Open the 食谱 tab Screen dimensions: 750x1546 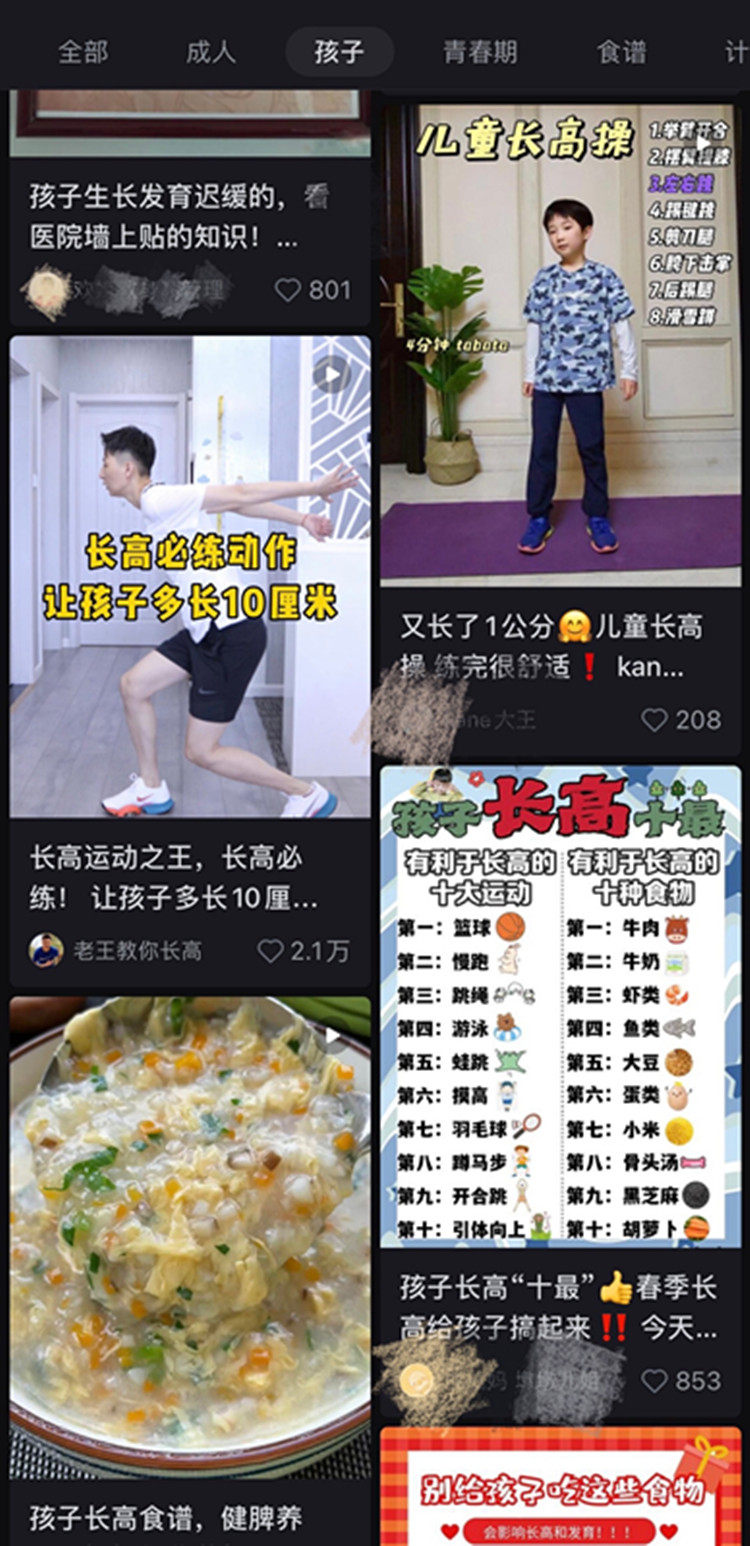[x=621, y=52]
